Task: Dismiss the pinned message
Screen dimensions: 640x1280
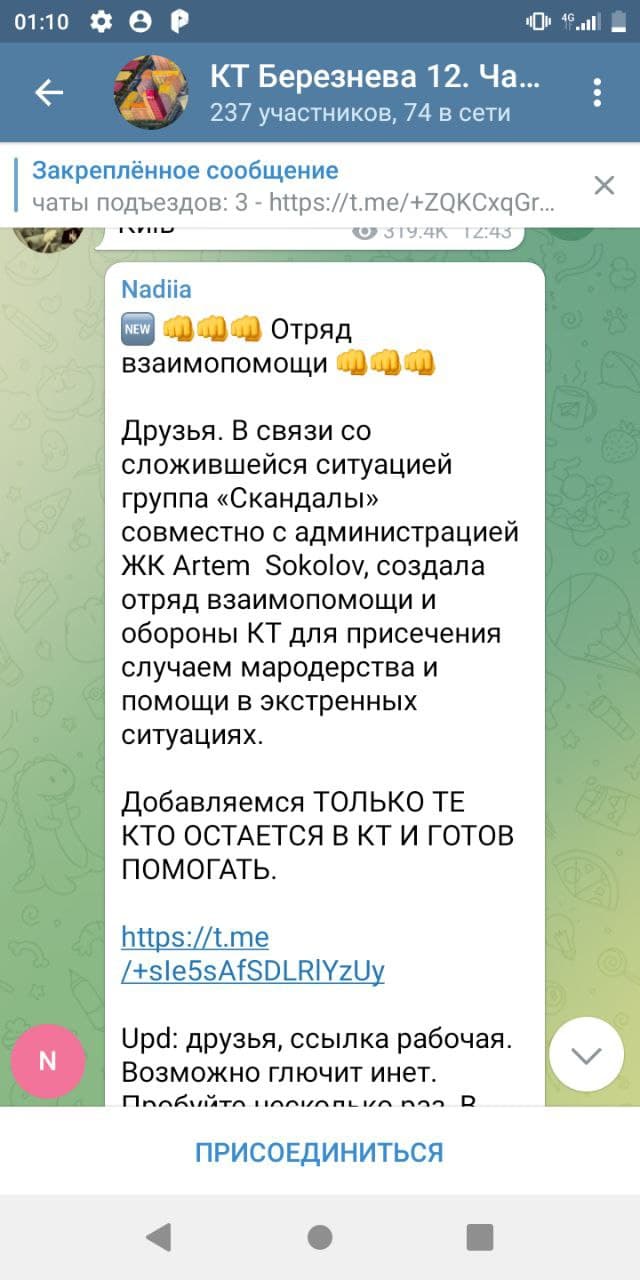Action: coord(604,185)
